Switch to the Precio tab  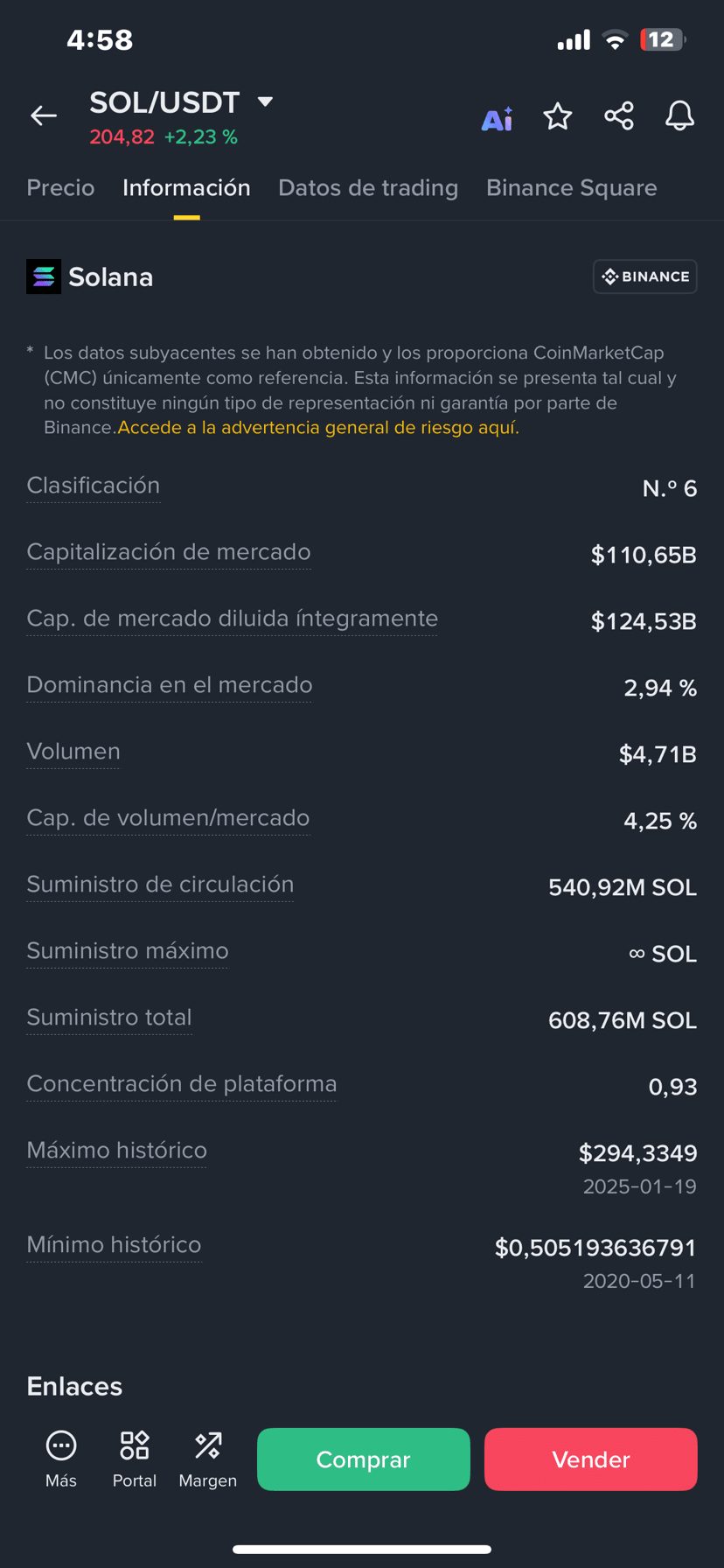[60, 188]
